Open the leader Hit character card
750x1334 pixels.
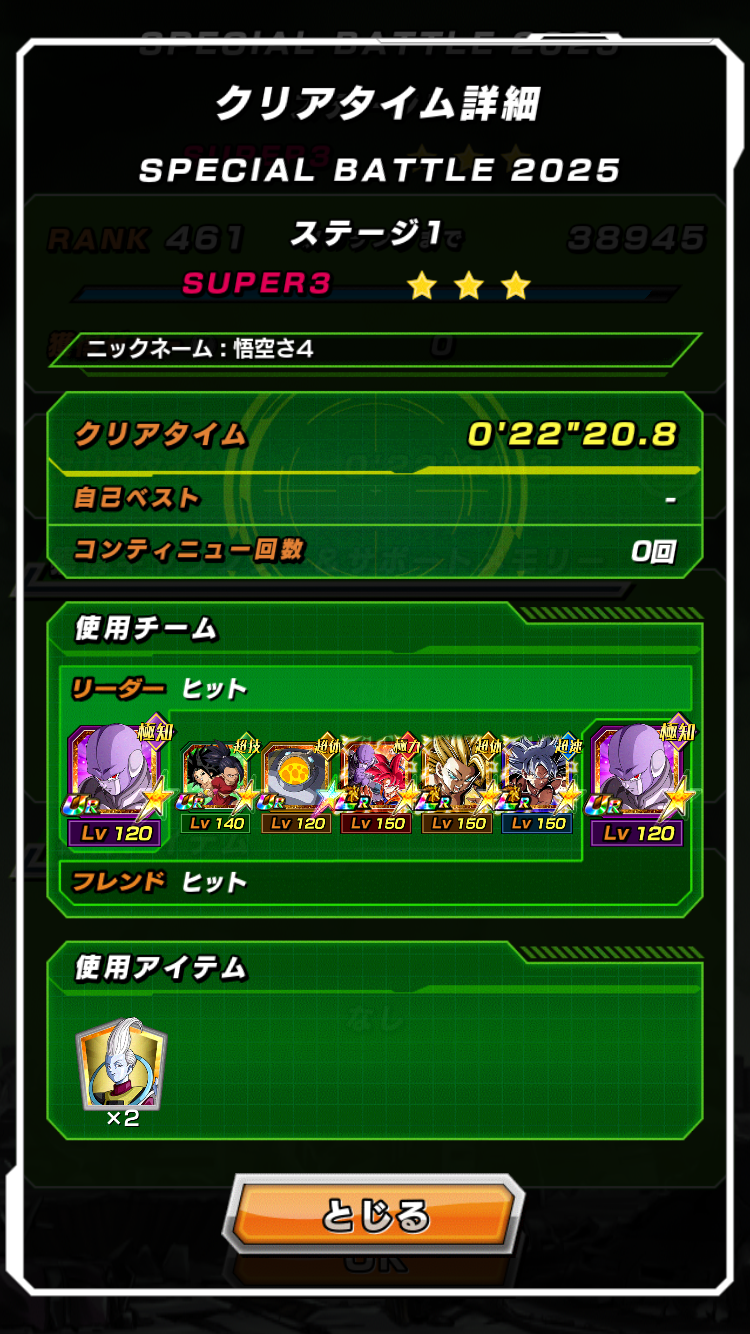117,786
